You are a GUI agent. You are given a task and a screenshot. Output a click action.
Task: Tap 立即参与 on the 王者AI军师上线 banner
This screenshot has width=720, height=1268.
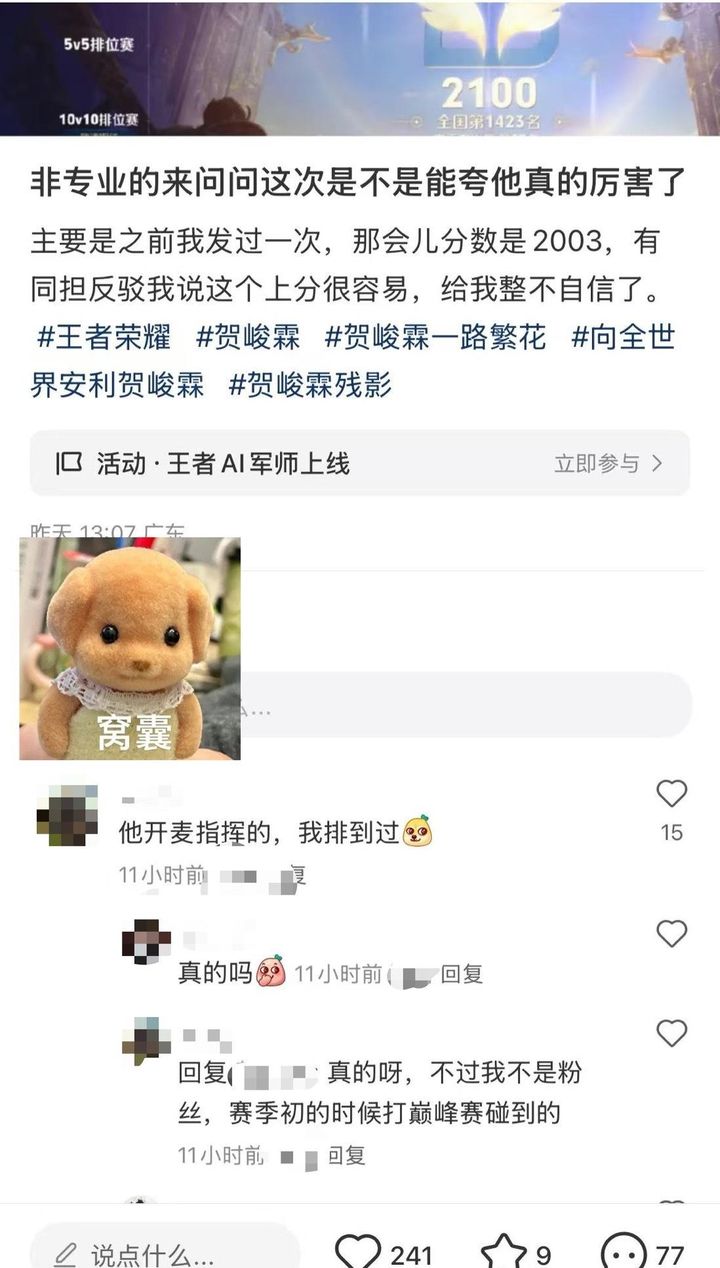click(x=608, y=463)
